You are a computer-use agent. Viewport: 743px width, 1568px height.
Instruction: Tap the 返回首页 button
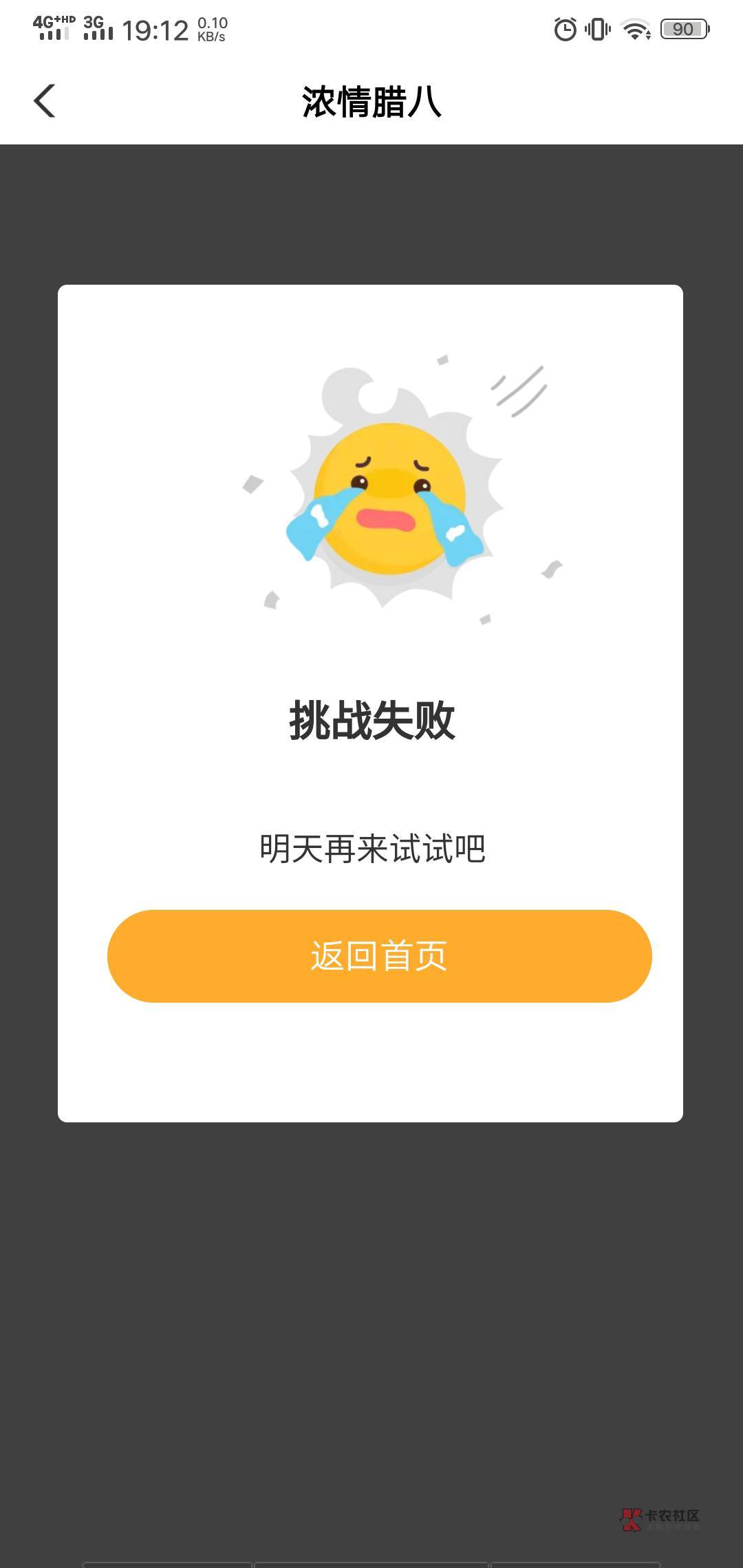click(379, 956)
